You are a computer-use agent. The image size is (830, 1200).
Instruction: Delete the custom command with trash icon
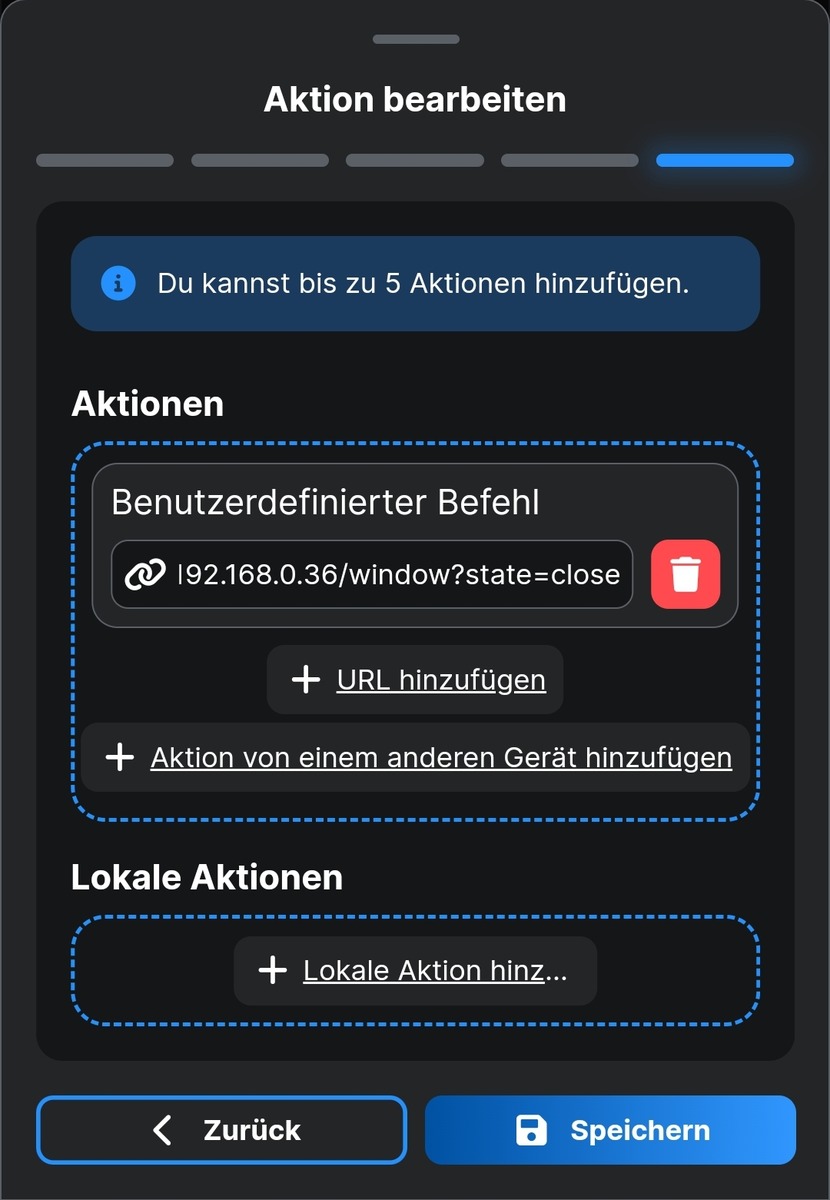pos(685,574)
